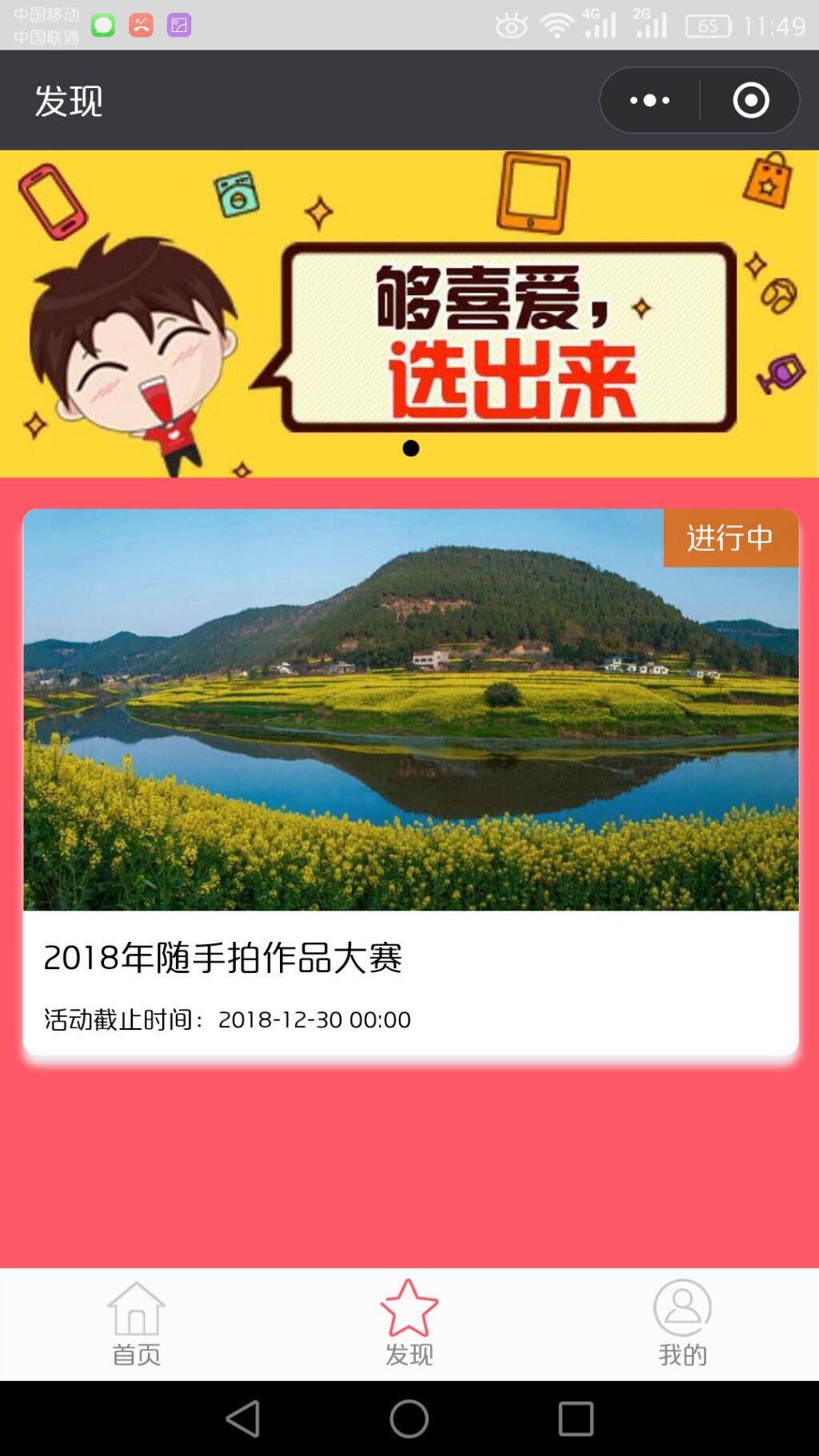Switch to the 首页 tab
Viewport: 819px width, 1456px height.
click(137, 1323)
